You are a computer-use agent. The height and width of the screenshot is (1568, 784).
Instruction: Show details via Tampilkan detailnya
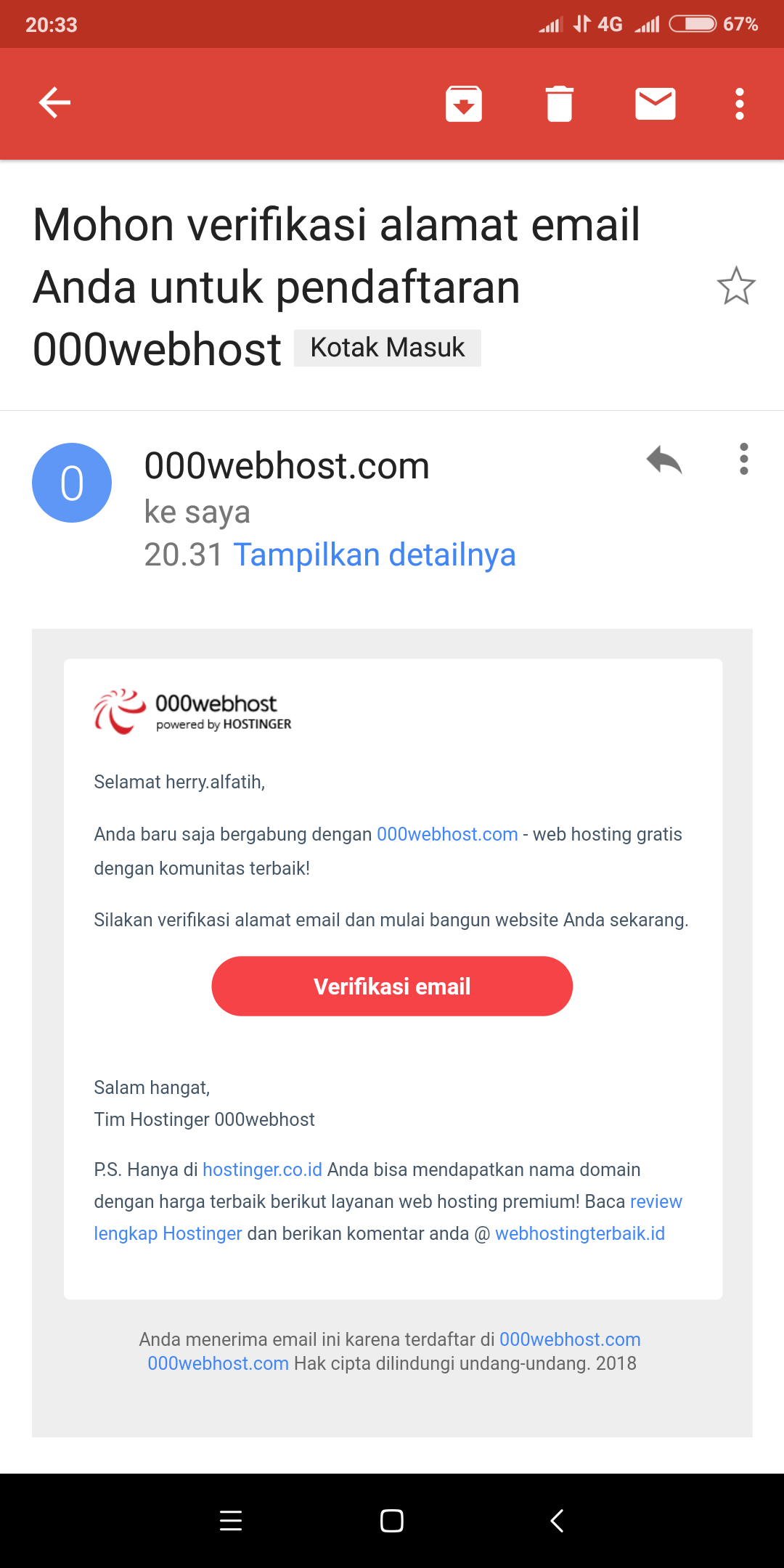[x=374, y=555]
